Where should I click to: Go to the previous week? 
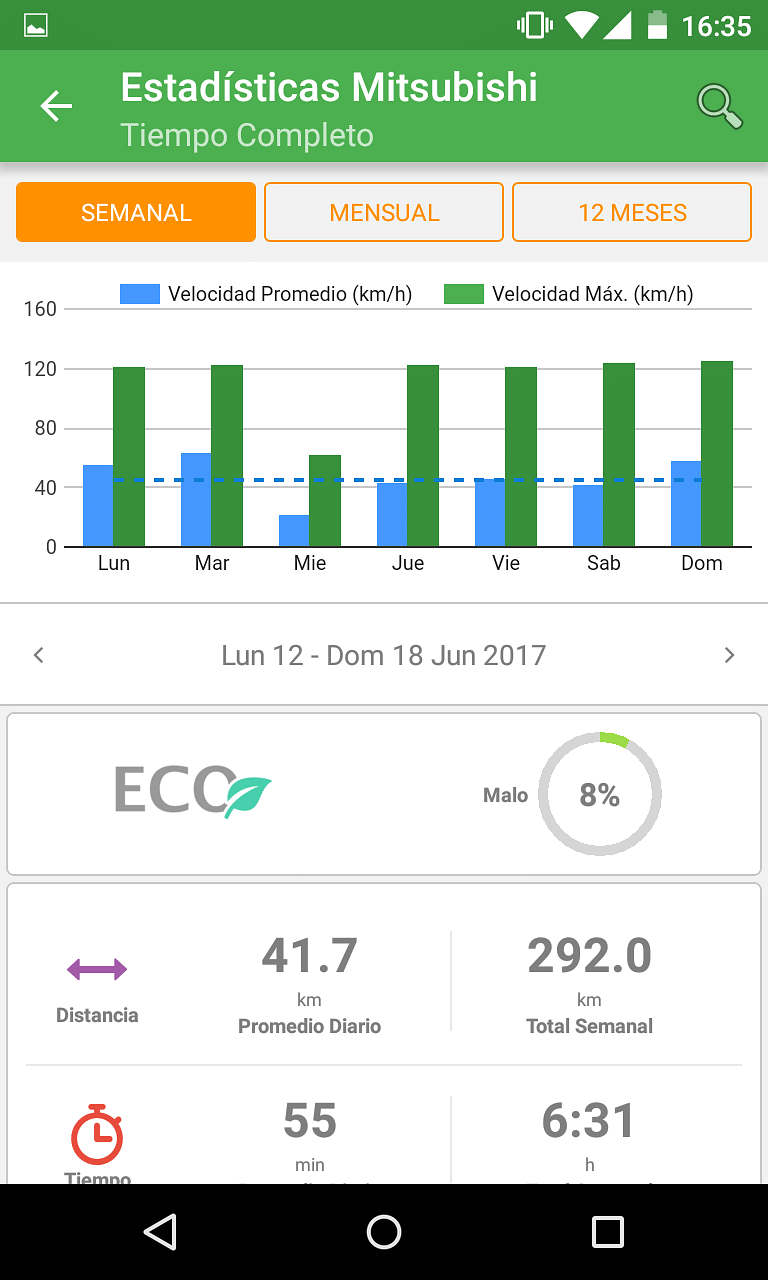tap(39, 655)
